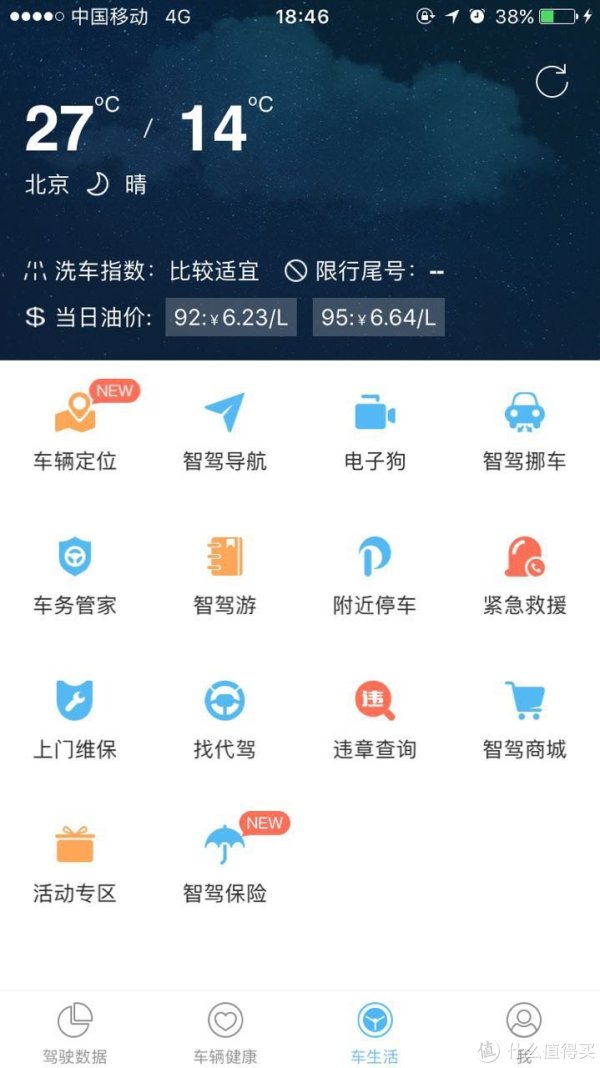Viewport: 600px width, 1068px height.
Task: Select 智驾挪车 move-car service
Action: point(524,430)
